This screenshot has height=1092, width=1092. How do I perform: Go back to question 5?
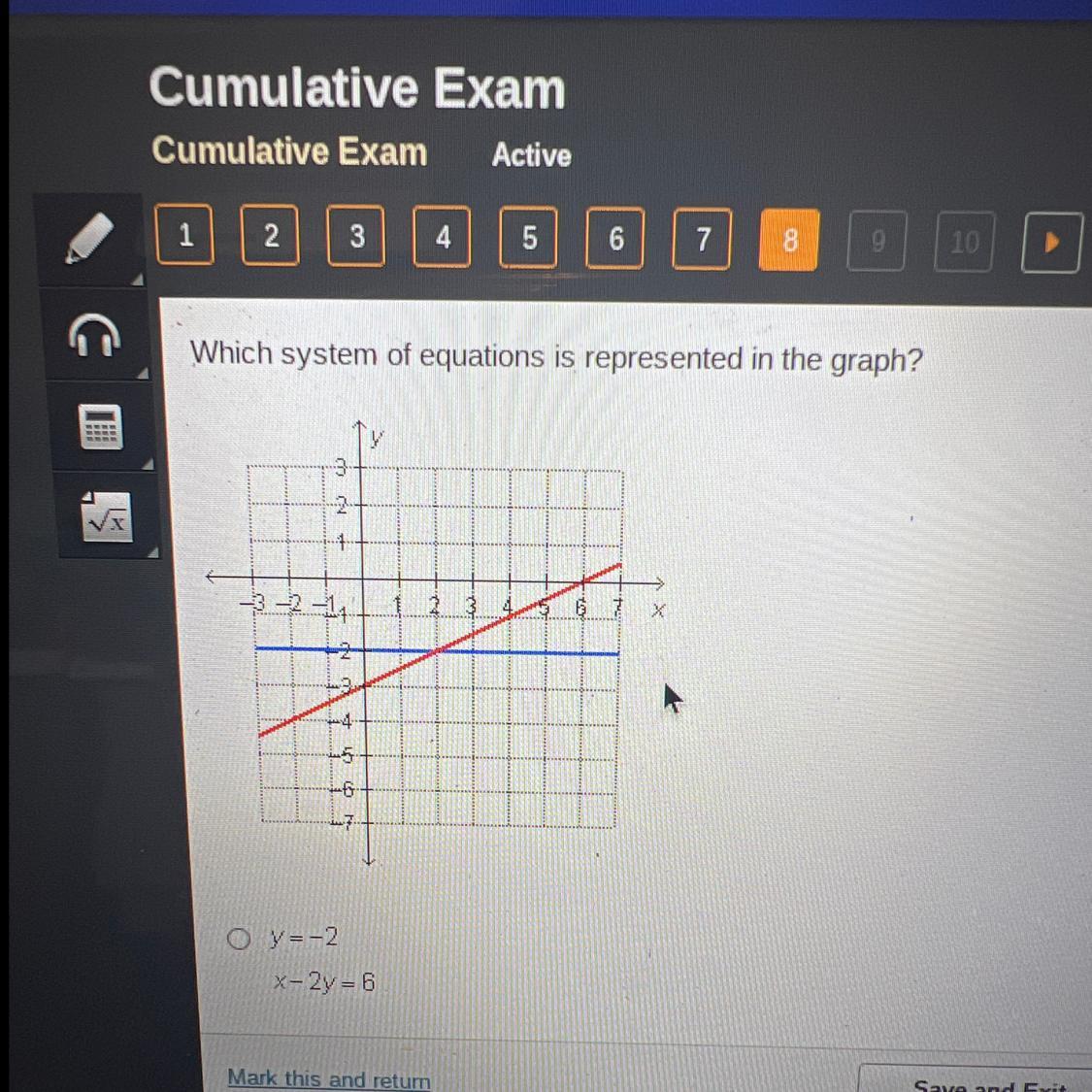pos(529,238)
